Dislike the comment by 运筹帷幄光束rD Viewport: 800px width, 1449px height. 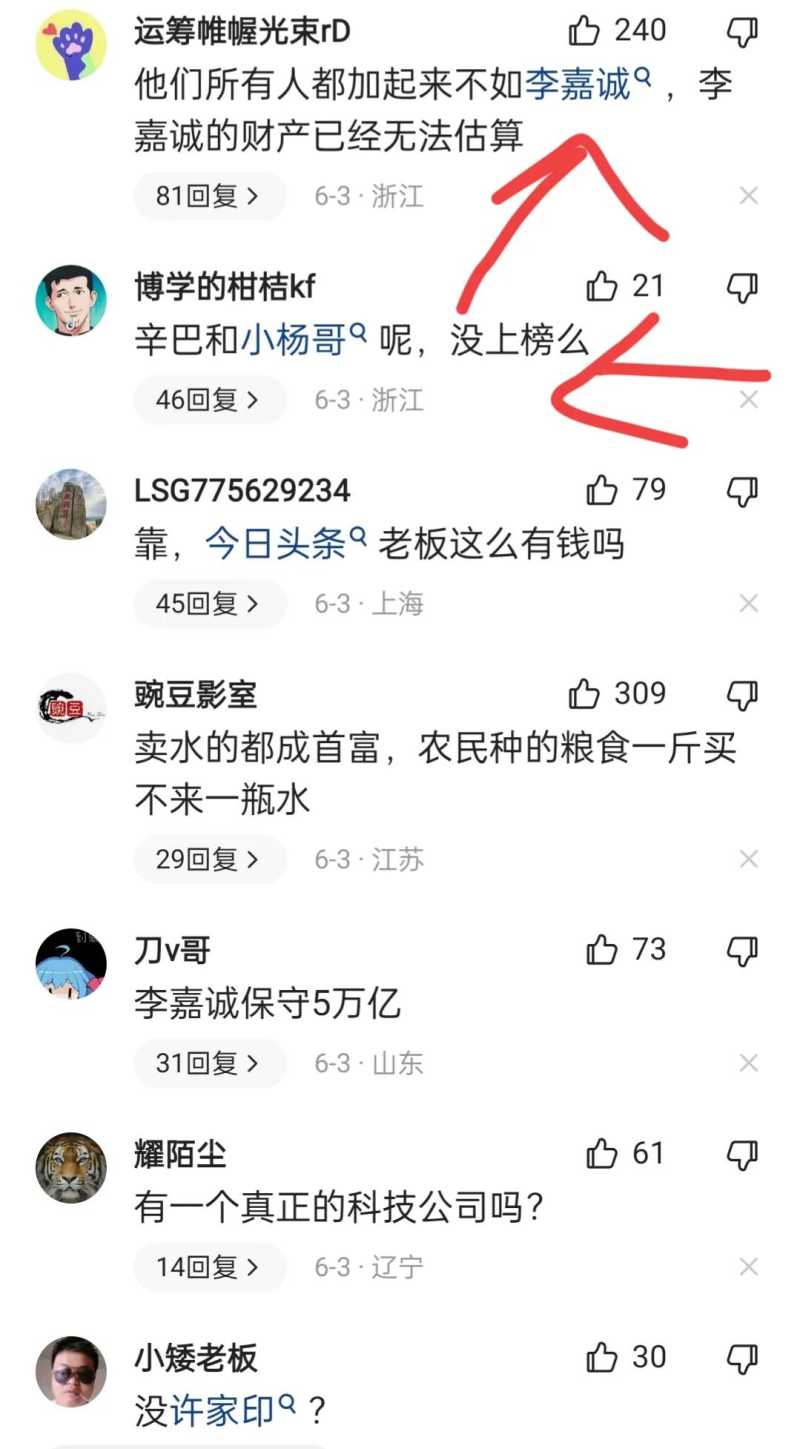click(x=741, y=31)
